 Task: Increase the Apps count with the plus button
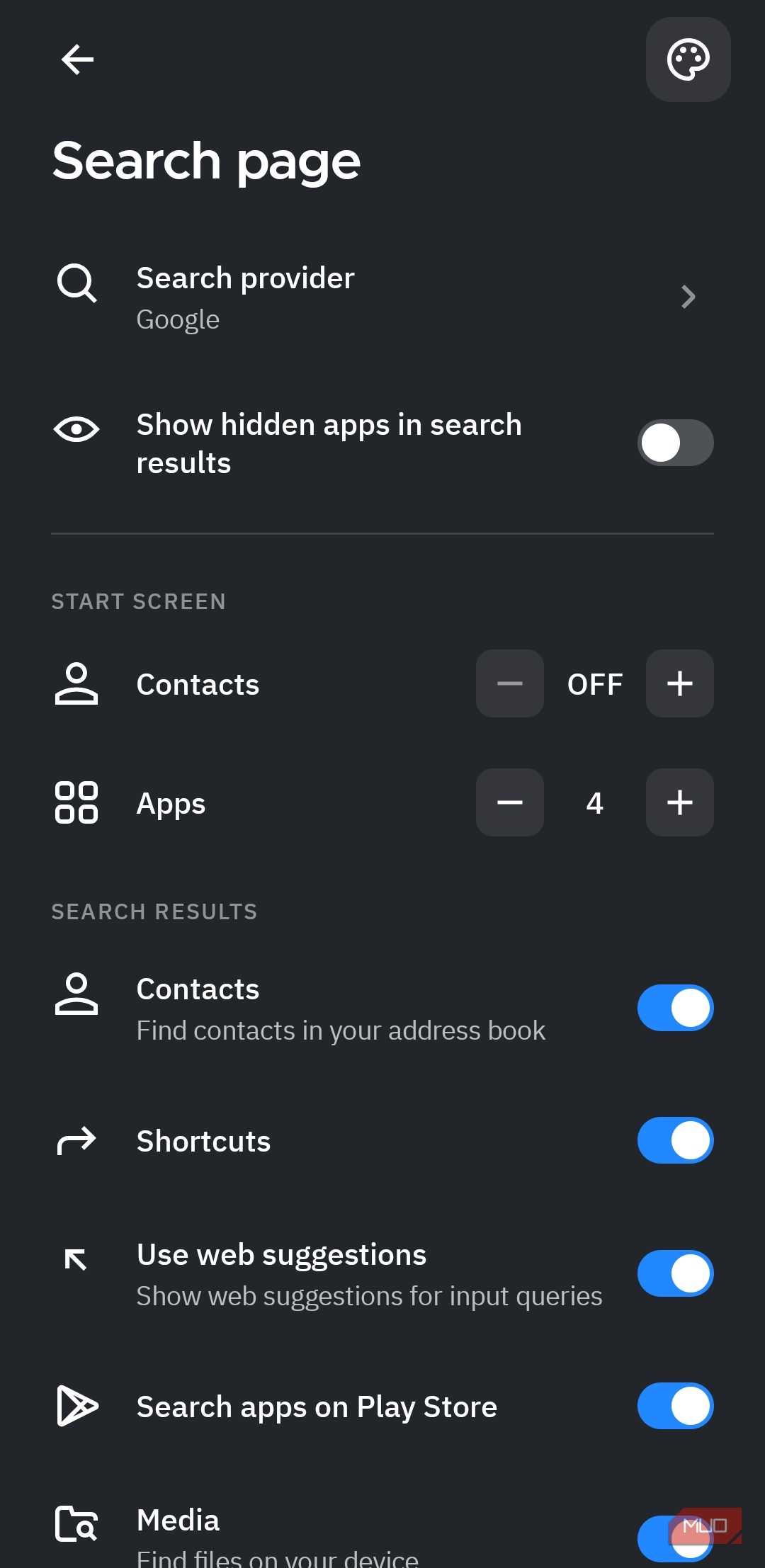click(x=679, y=802)
